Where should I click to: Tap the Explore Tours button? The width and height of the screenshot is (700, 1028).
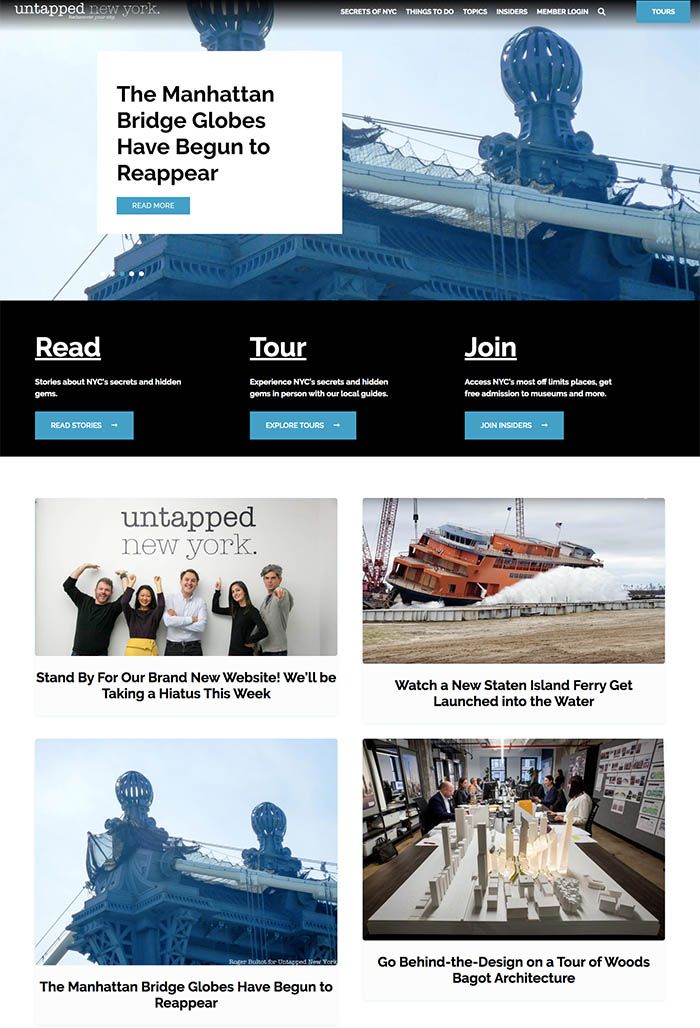pos(302,425)
